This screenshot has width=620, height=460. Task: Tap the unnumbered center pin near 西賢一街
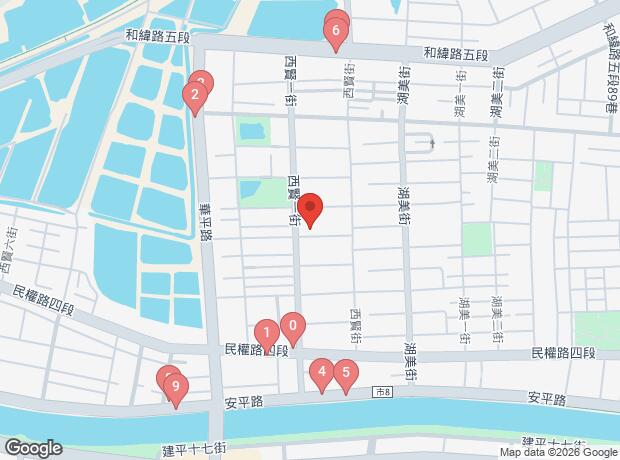point(310,207)
